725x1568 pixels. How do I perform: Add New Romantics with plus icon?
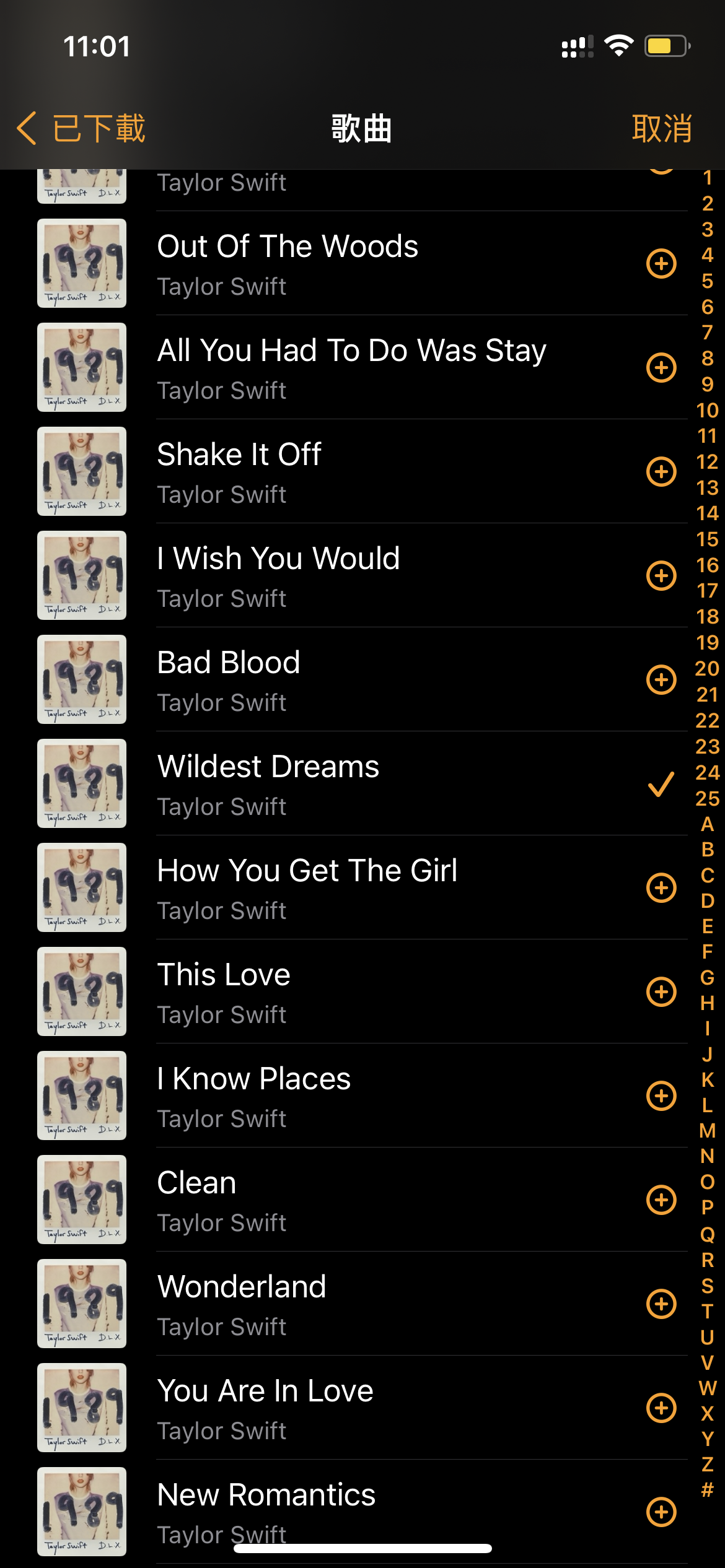coord(661,1512)
